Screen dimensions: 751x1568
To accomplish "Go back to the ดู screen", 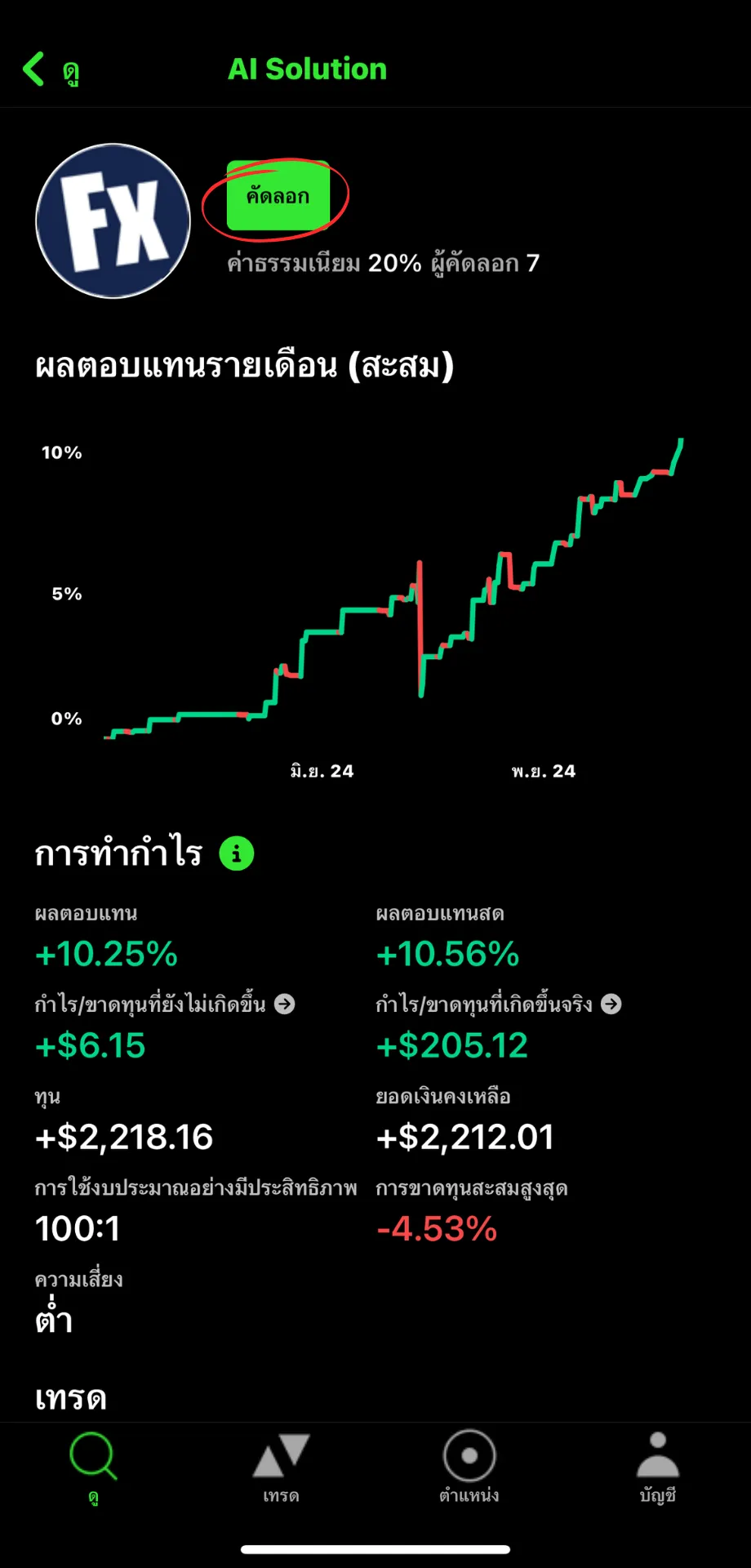I will click(x=51, y=70).
